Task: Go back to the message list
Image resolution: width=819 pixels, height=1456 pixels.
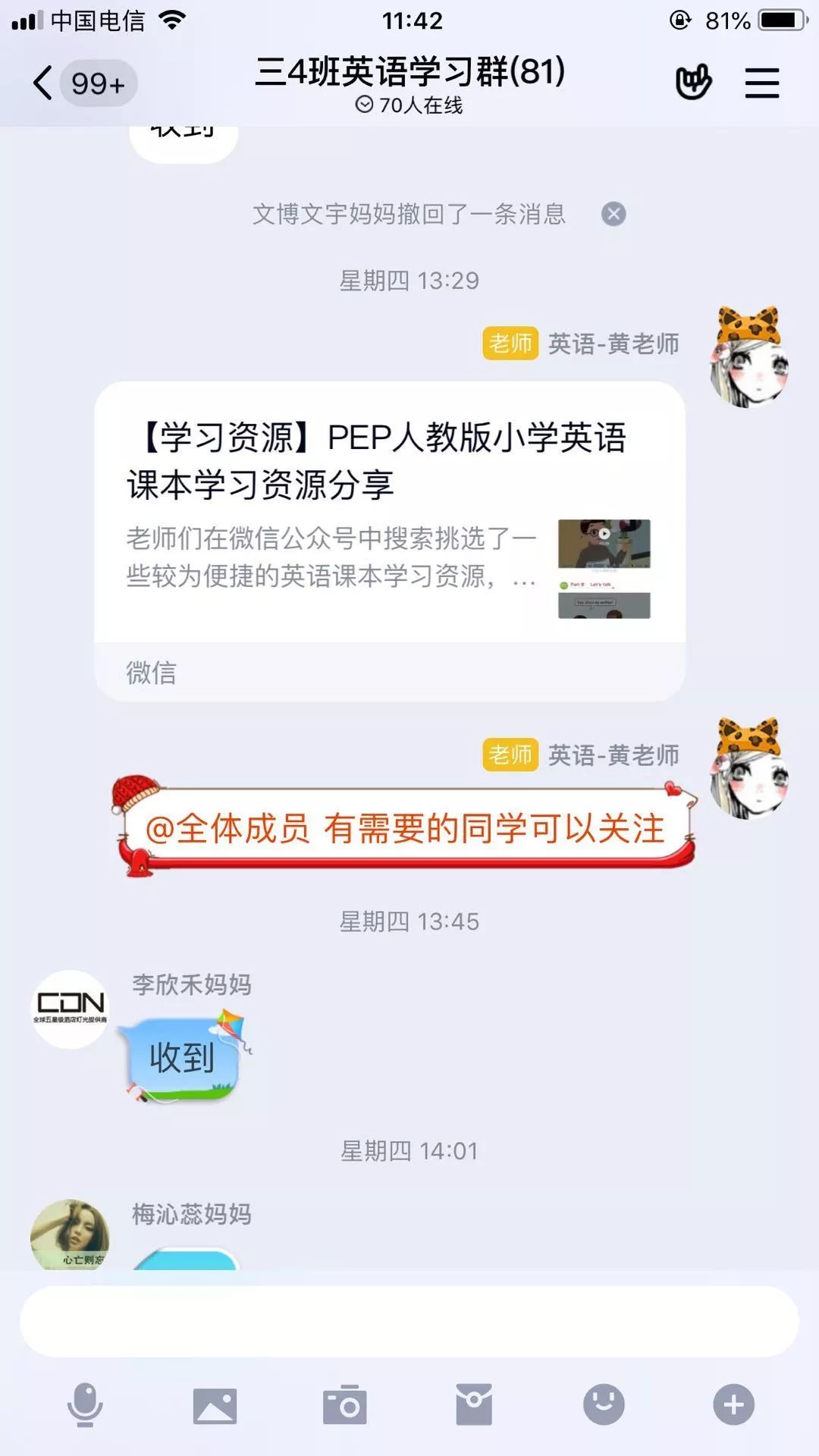Action: [44, 83]
